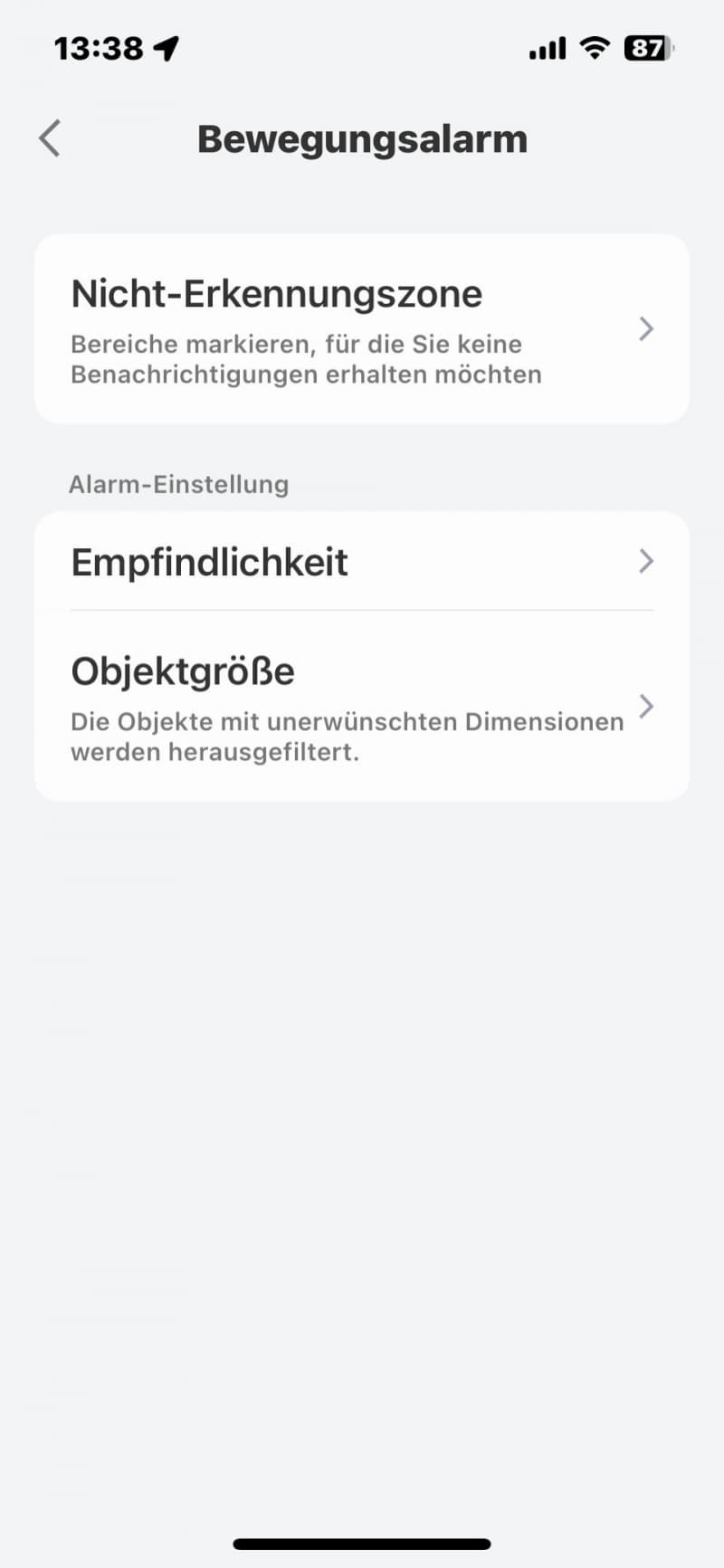Go back from Bewegungsalarm screen
The height and width of the screenshot is (1568, 724).
(50, 138)
